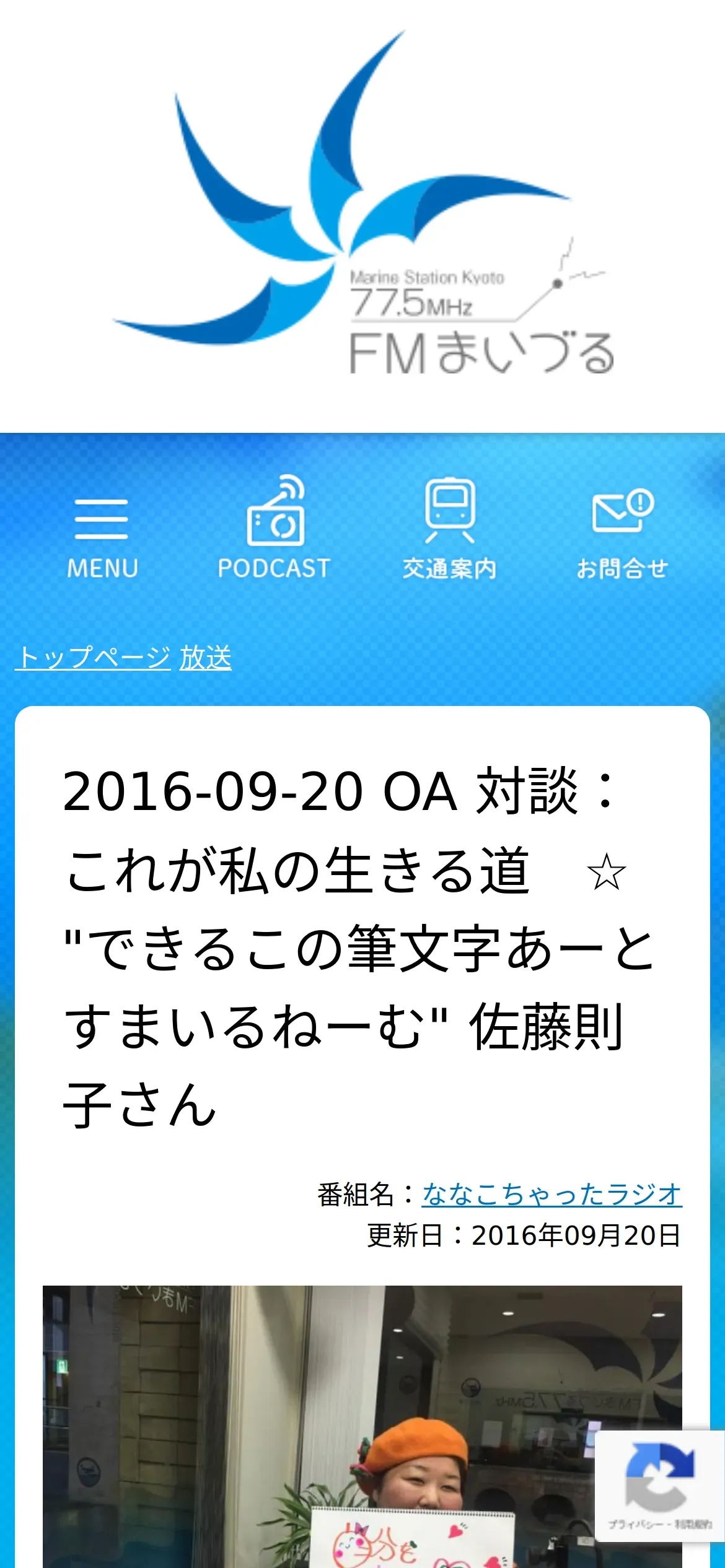The width and height of the screenshot is (725, 1568).
Task: Open the MENU hamburger button
Action: 102,538
